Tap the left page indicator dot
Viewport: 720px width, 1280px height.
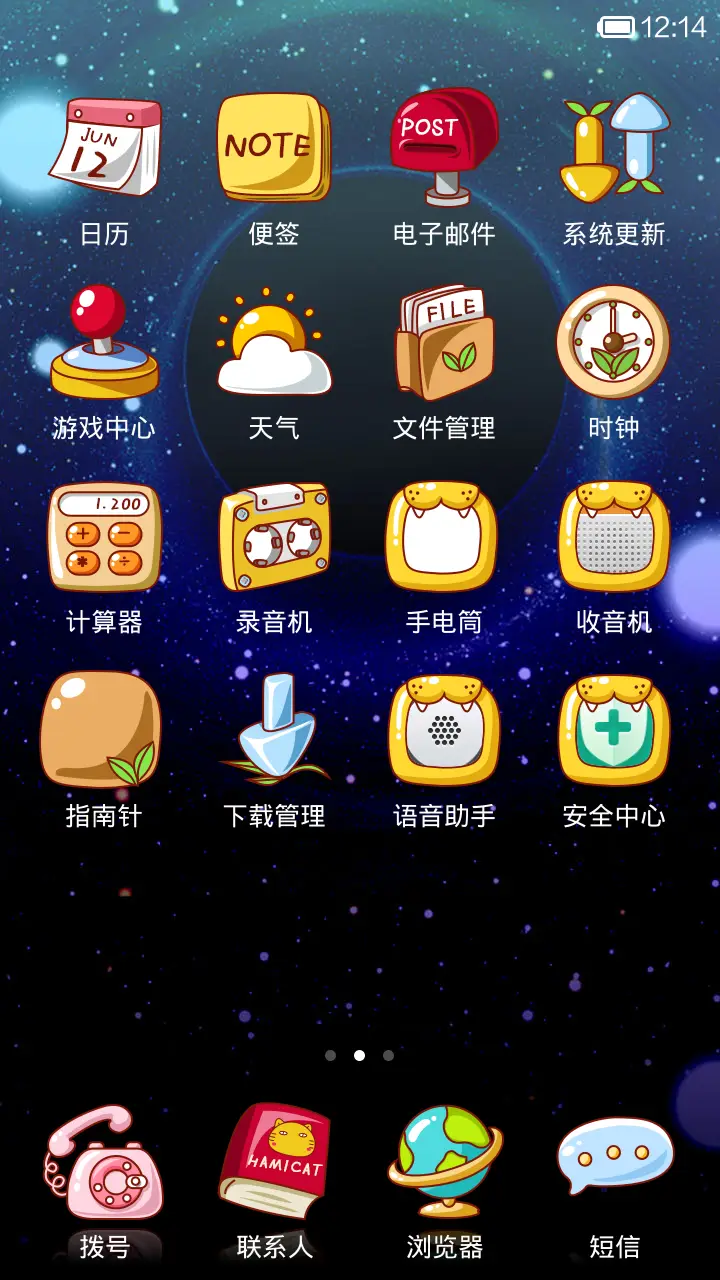(x=330, y=1054)
